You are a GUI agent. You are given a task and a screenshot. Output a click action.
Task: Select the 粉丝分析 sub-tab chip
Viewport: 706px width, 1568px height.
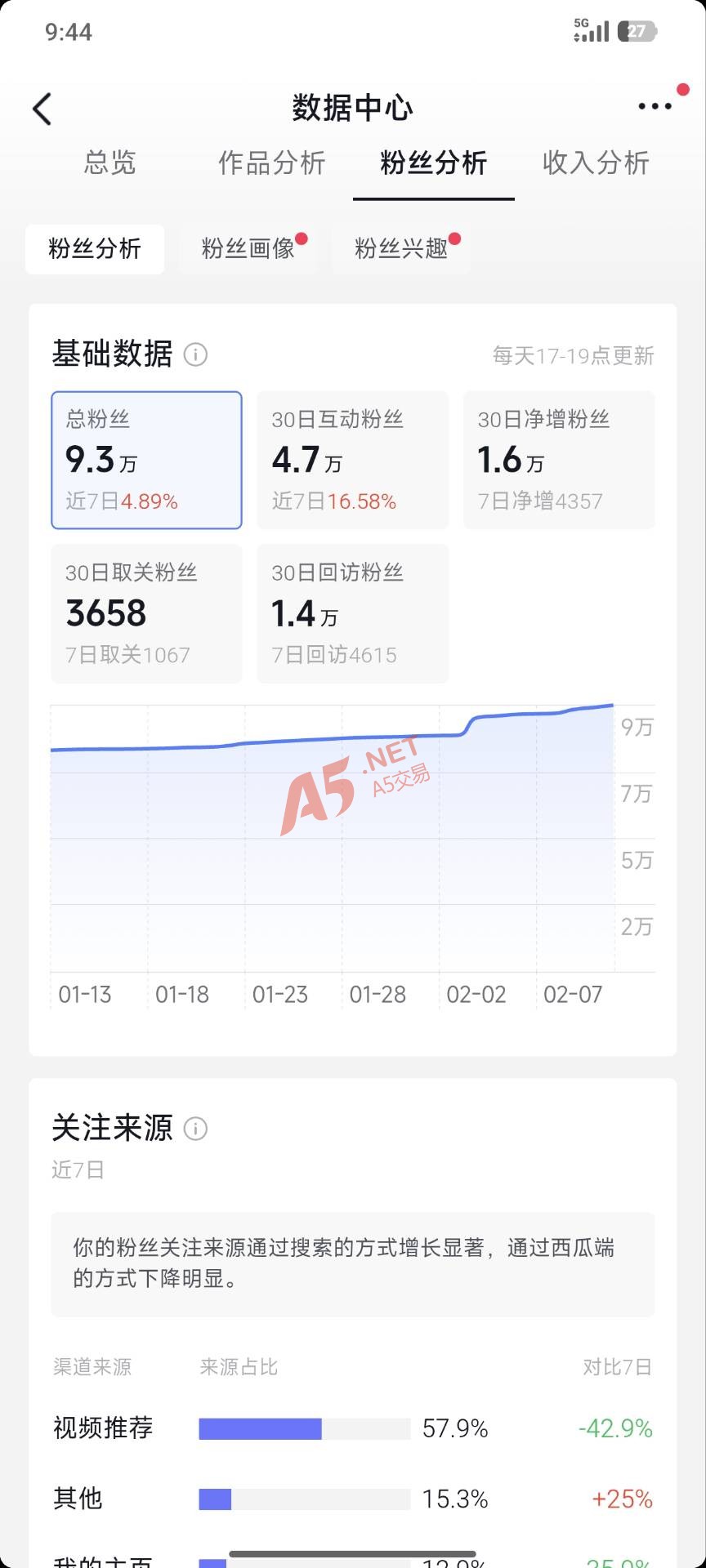coord(95,248)
